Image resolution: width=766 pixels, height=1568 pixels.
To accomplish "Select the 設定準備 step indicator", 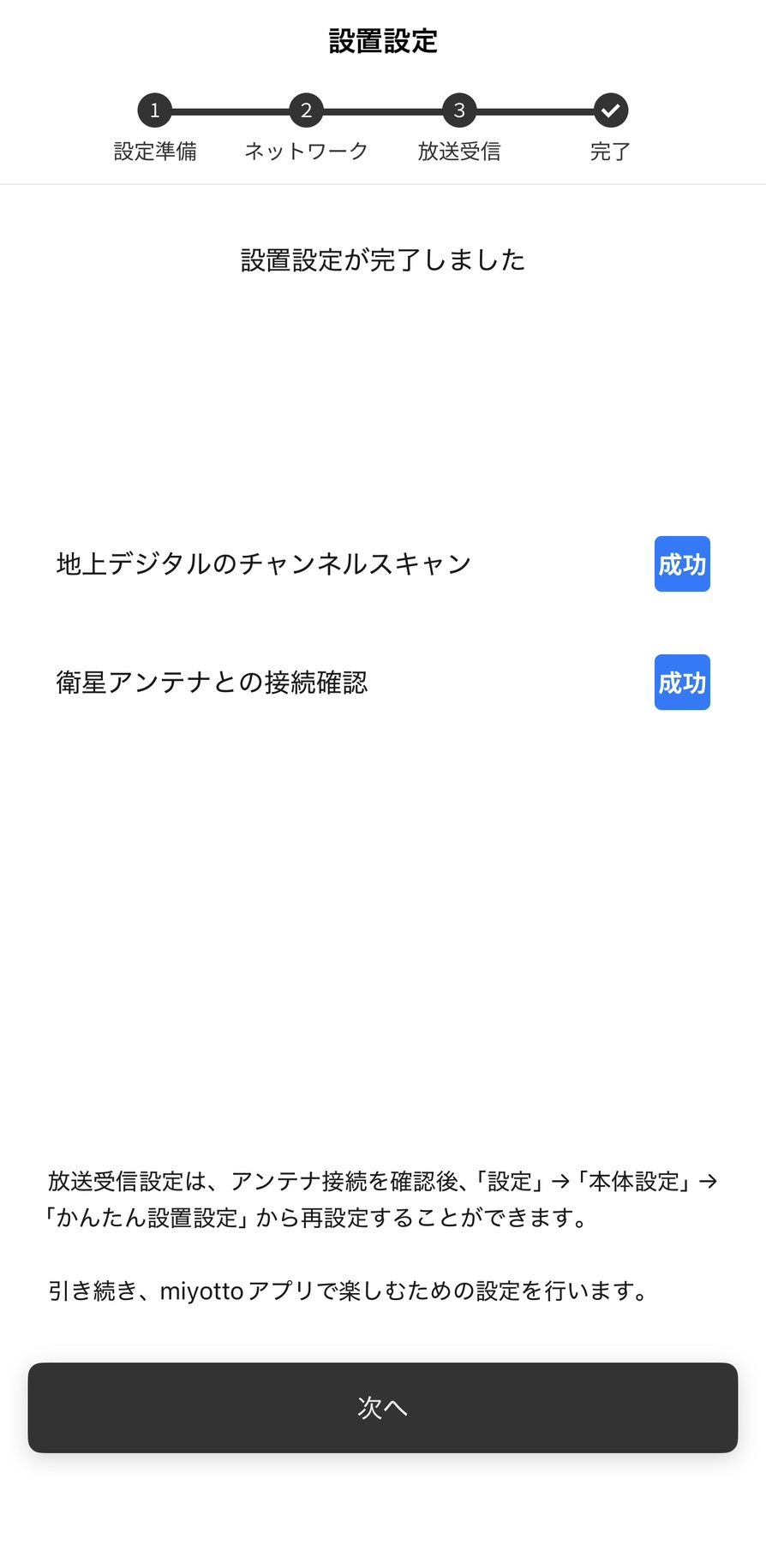I will pyautogui.click(x=154, y=151).
